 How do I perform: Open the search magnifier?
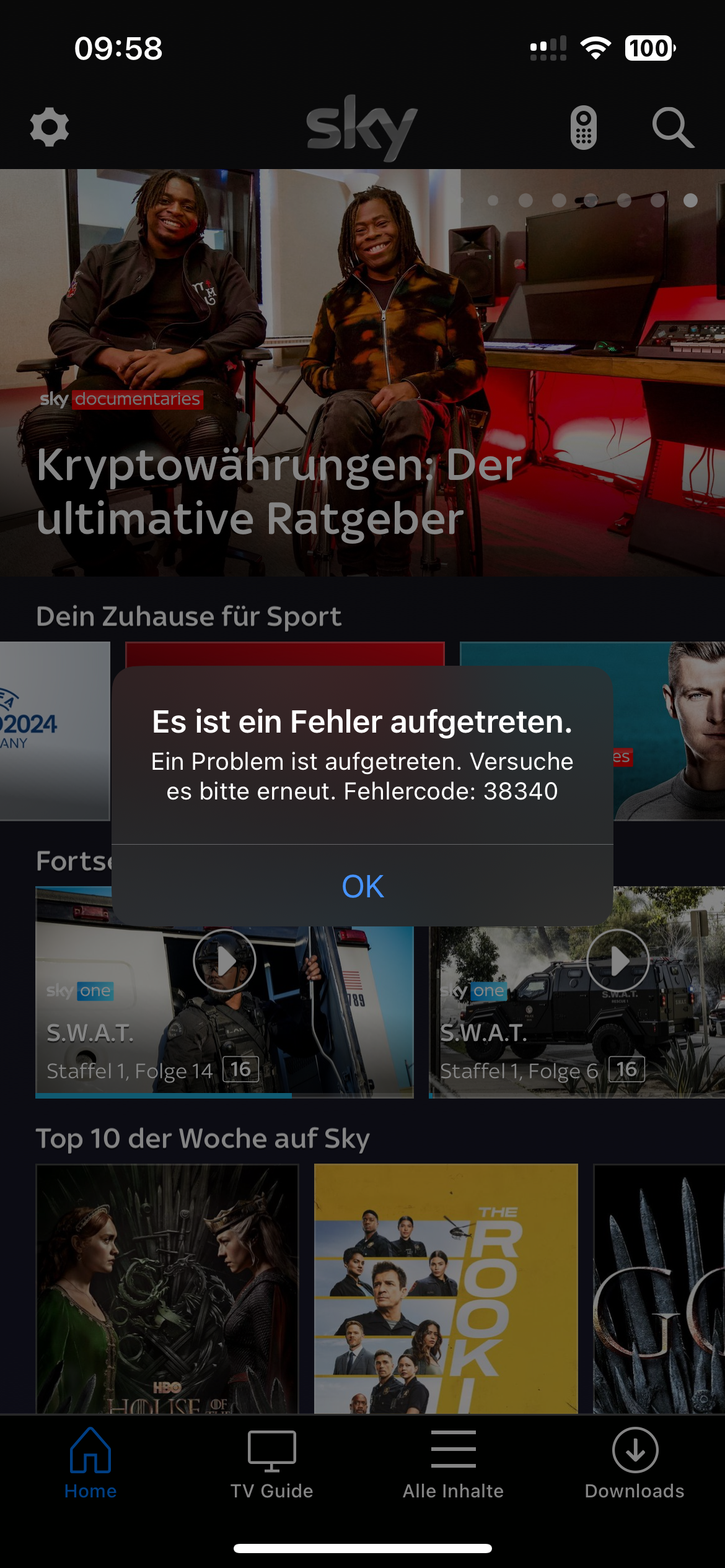(672, 128)
